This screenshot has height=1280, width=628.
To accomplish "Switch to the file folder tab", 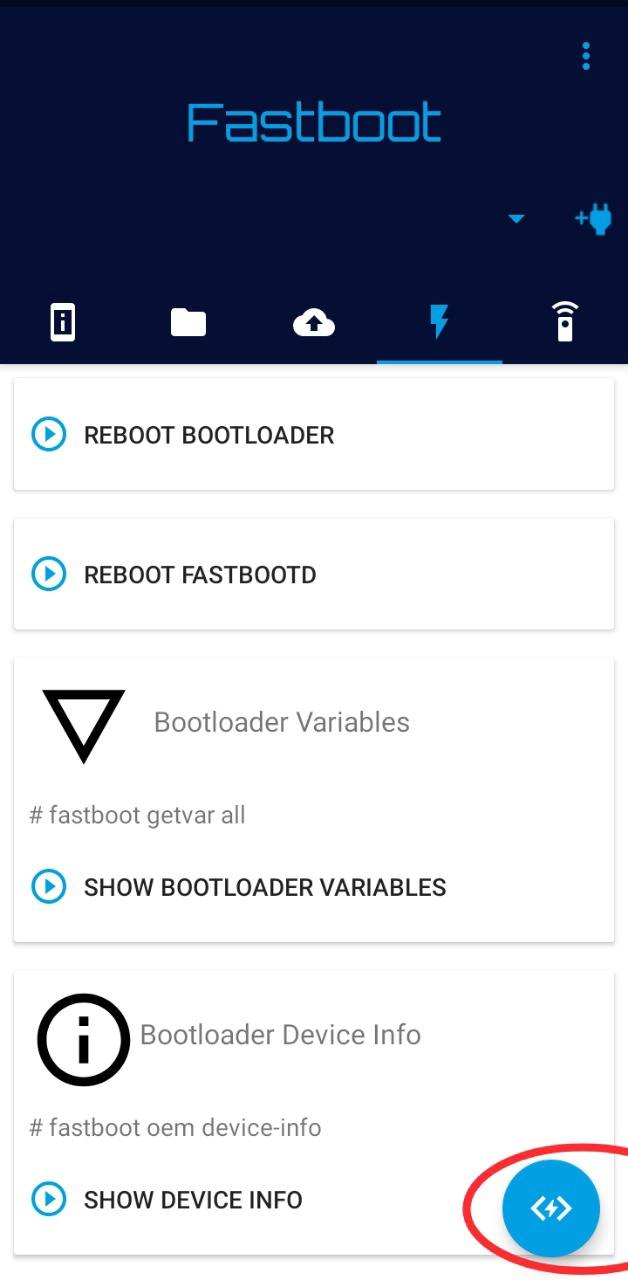I will 188,322.
